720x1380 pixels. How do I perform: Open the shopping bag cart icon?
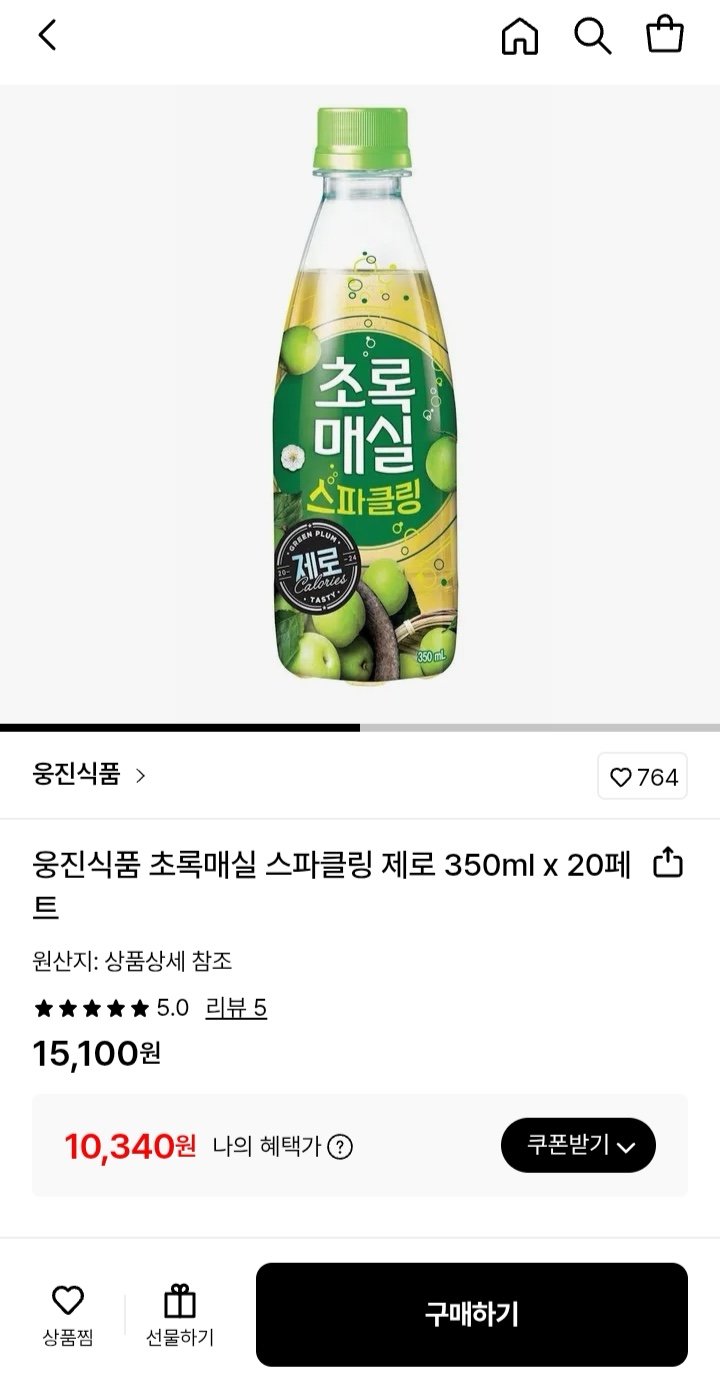pos(667,37)
